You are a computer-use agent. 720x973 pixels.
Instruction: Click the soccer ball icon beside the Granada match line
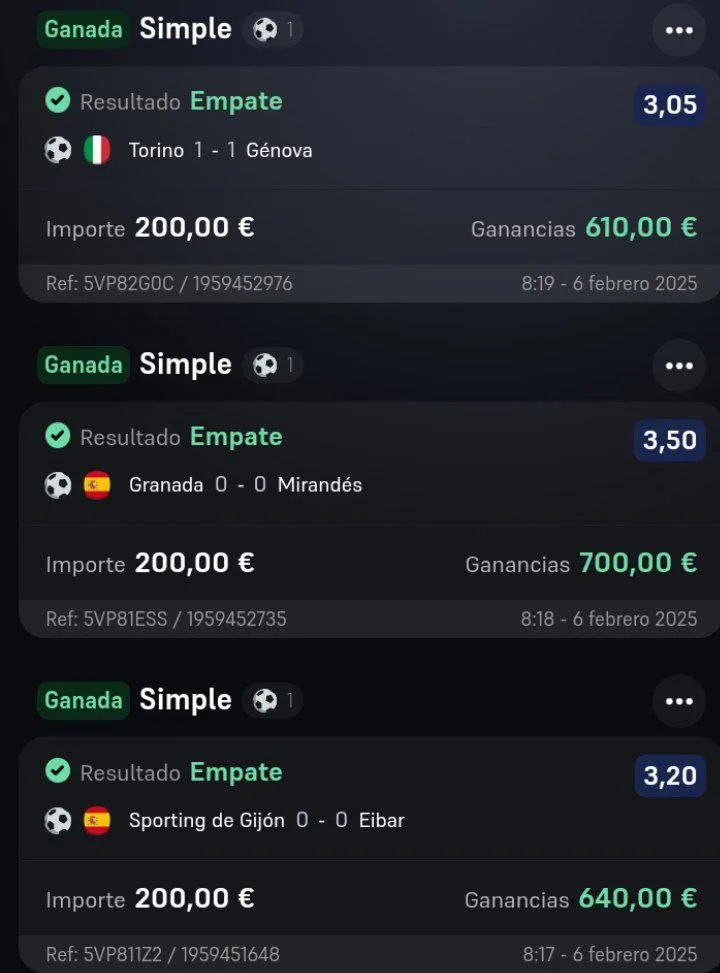[56, 485]
